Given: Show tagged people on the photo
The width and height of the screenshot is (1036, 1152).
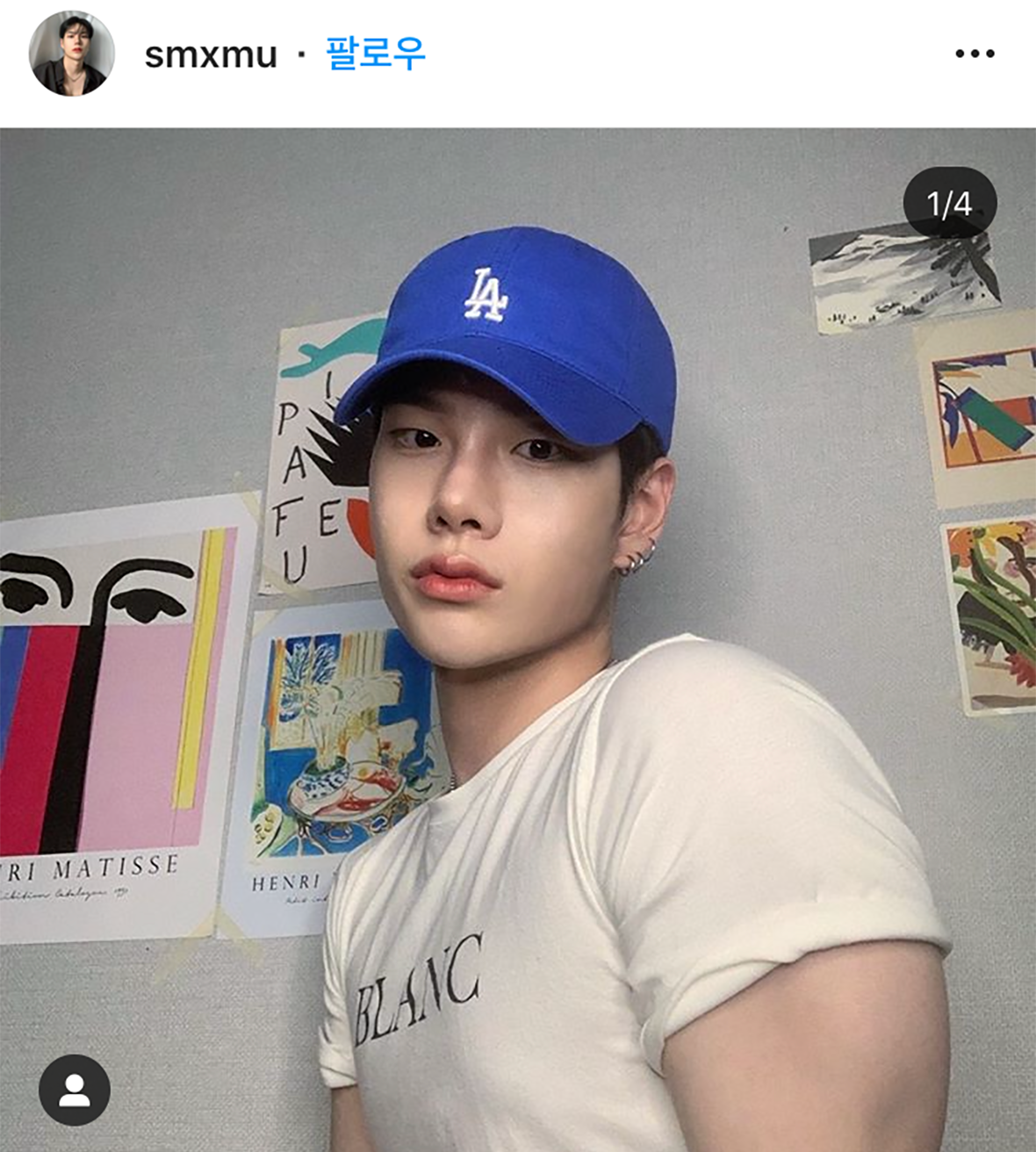Looking at the screenshot, I should [x=75, y=1090].
